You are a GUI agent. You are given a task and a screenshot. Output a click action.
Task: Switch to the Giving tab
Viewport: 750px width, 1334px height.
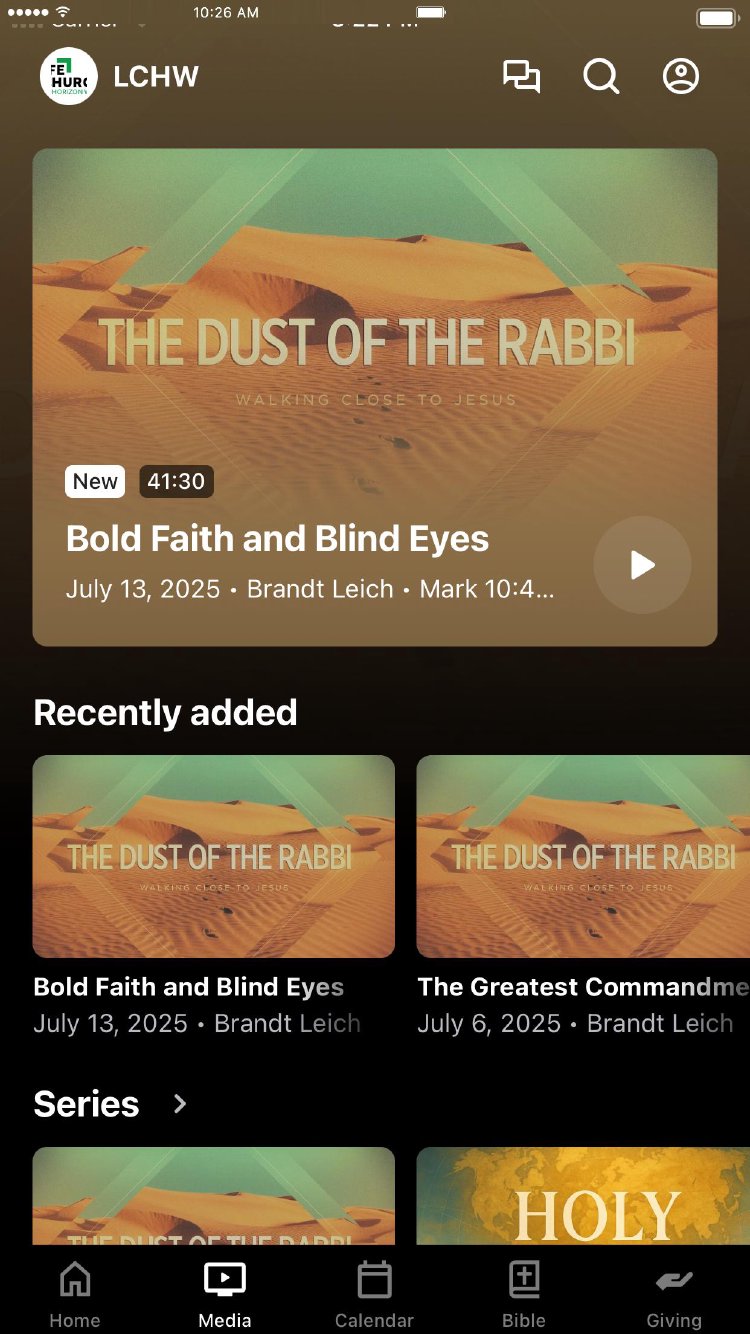coord(674,1294)
